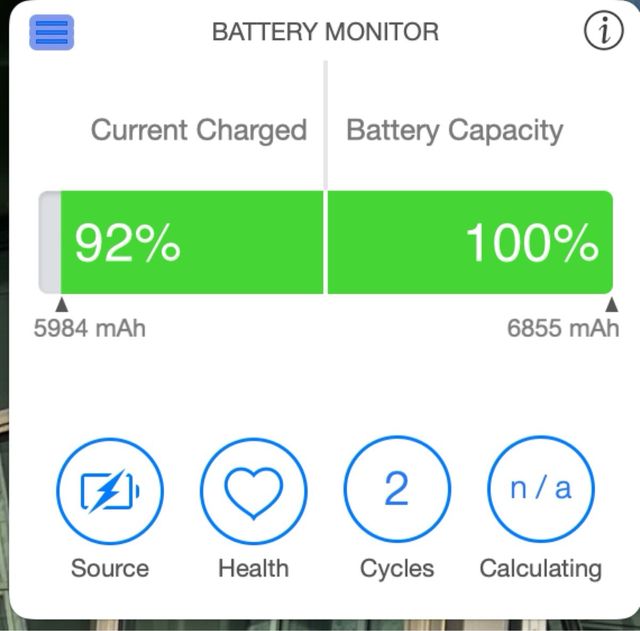Tap the Calculating time remaining circle

[x=540, y=491]
